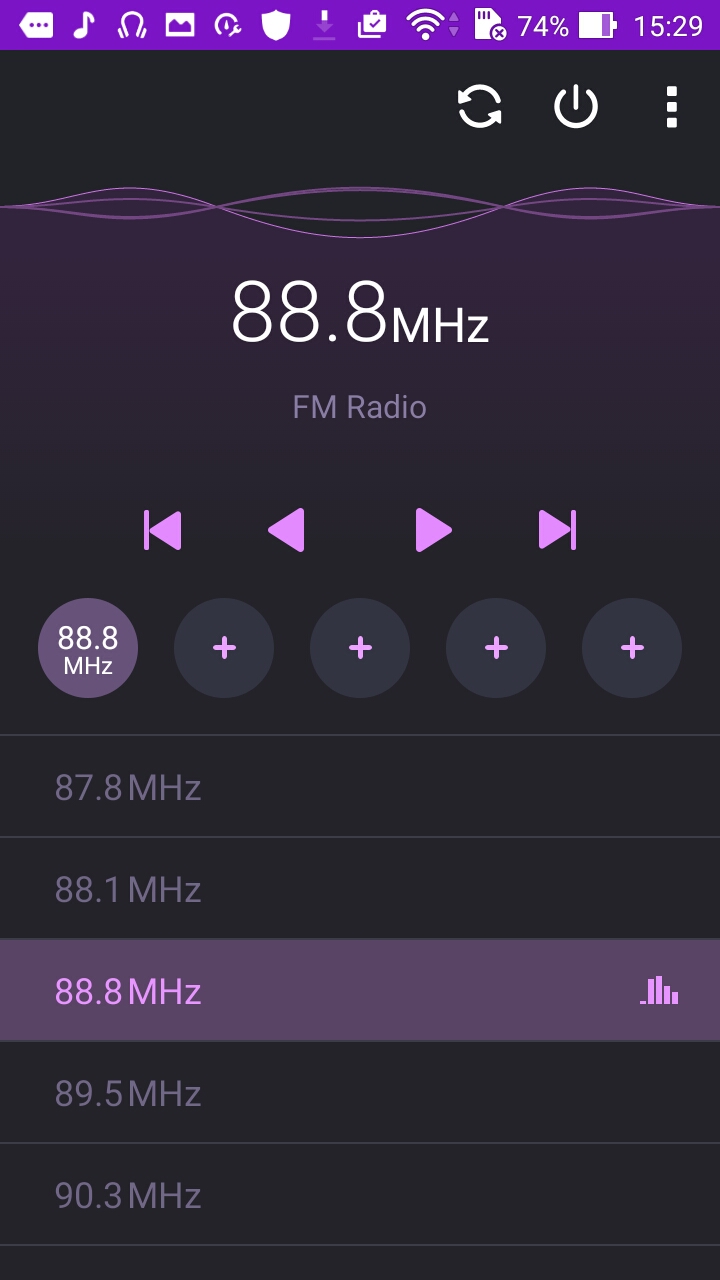The height and width of the screenshot is (1280, 720).
Task: Tune to 89.5 MHz in the list
Action: tap(360, 1093)
